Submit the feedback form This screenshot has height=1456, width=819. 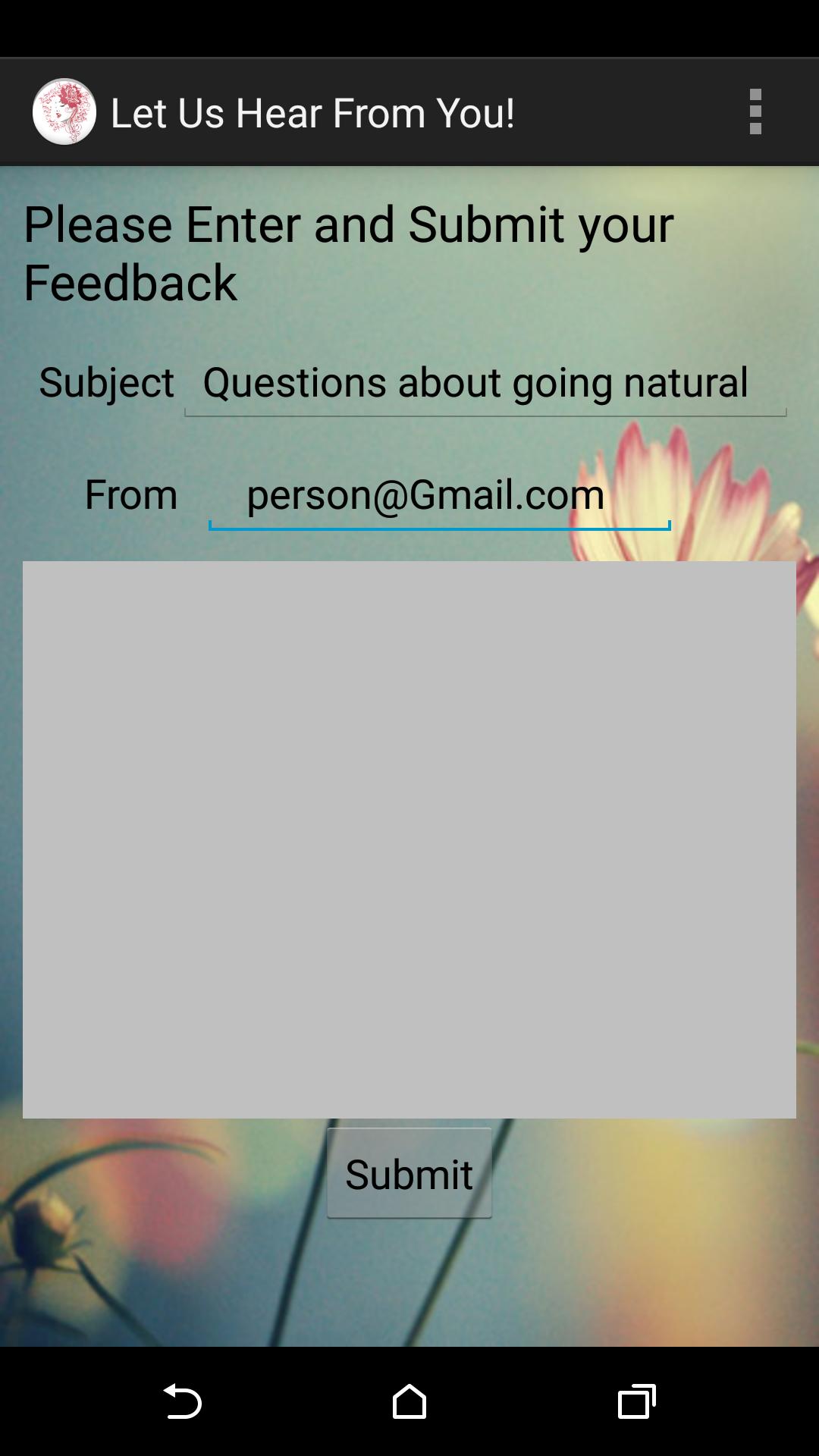pos(409,1173)
